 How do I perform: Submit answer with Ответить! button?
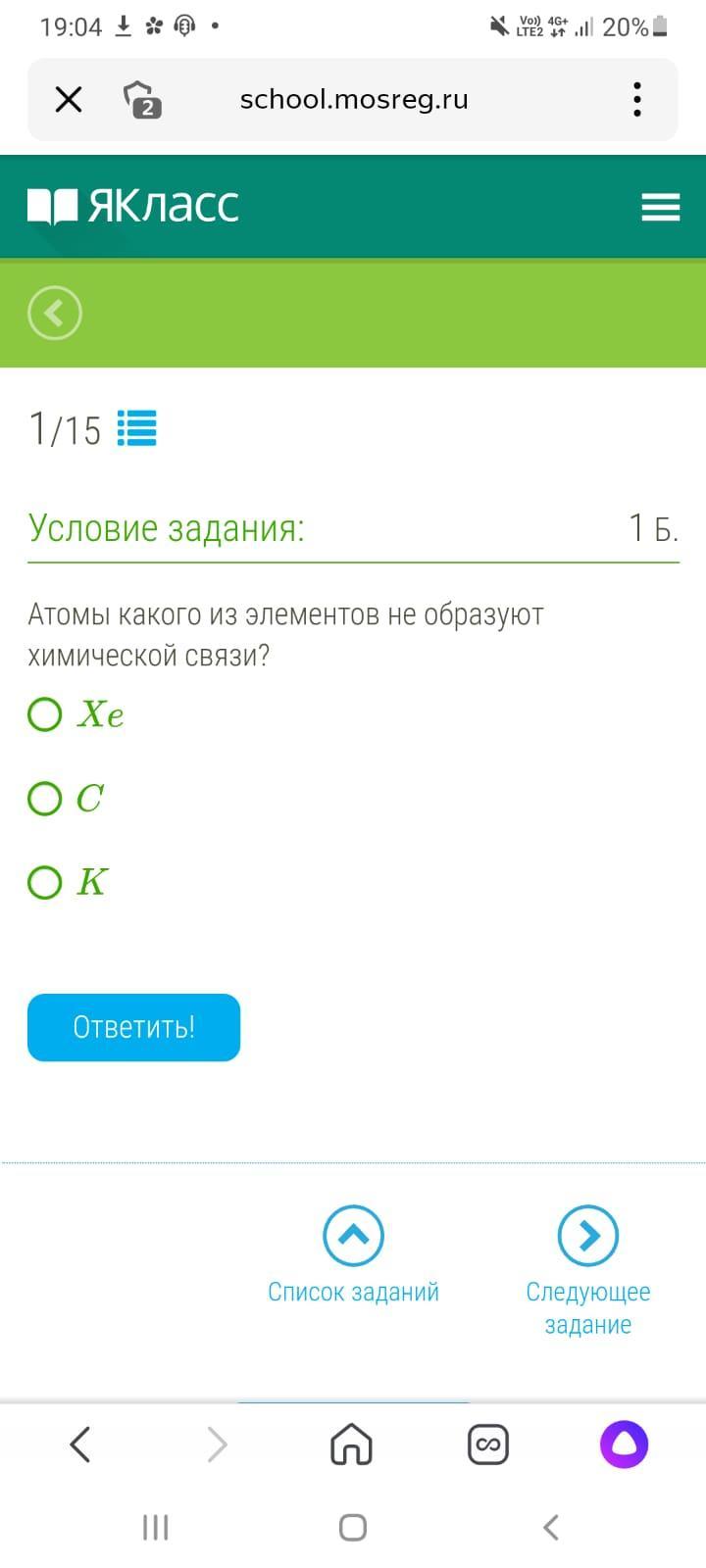(133, 1027)
